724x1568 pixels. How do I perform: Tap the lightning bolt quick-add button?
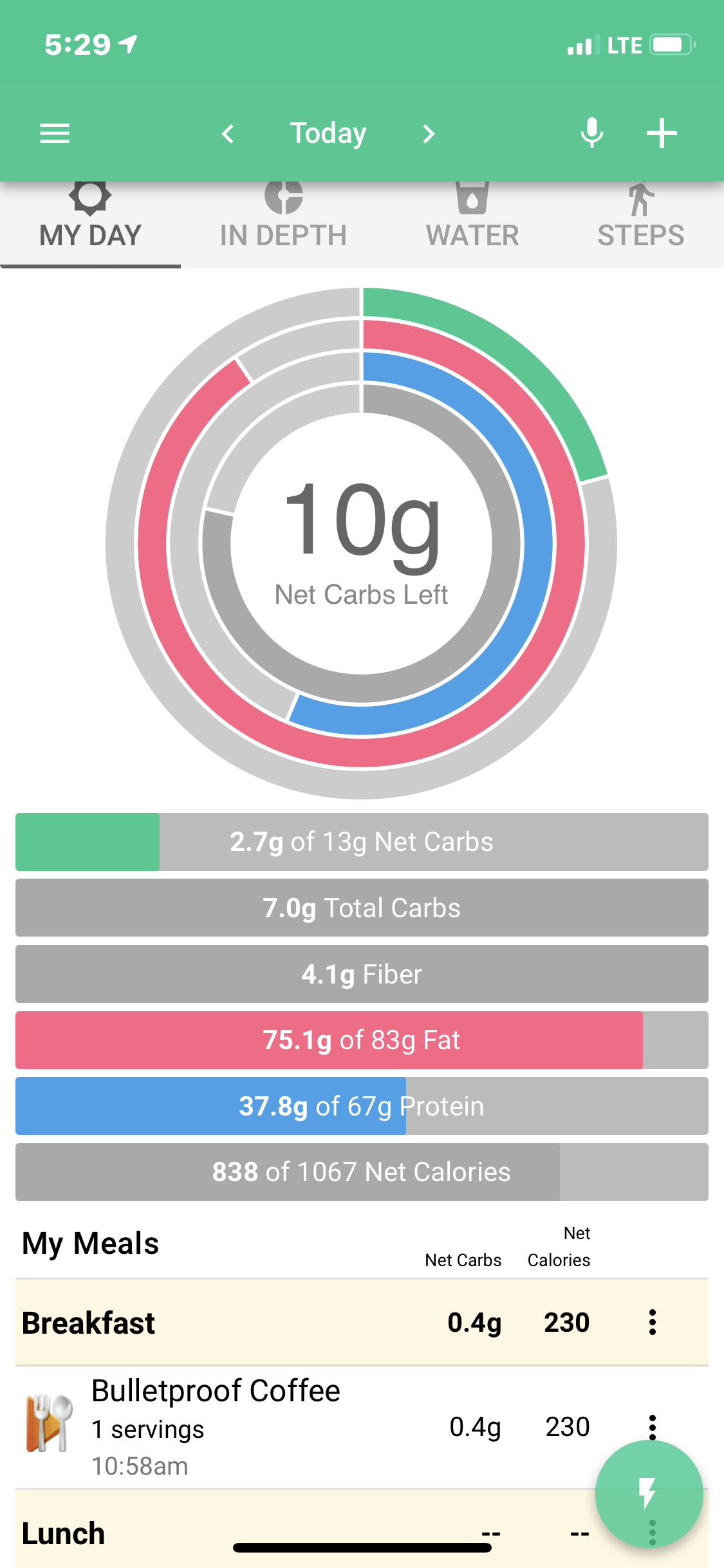(x=649, y=1493)
